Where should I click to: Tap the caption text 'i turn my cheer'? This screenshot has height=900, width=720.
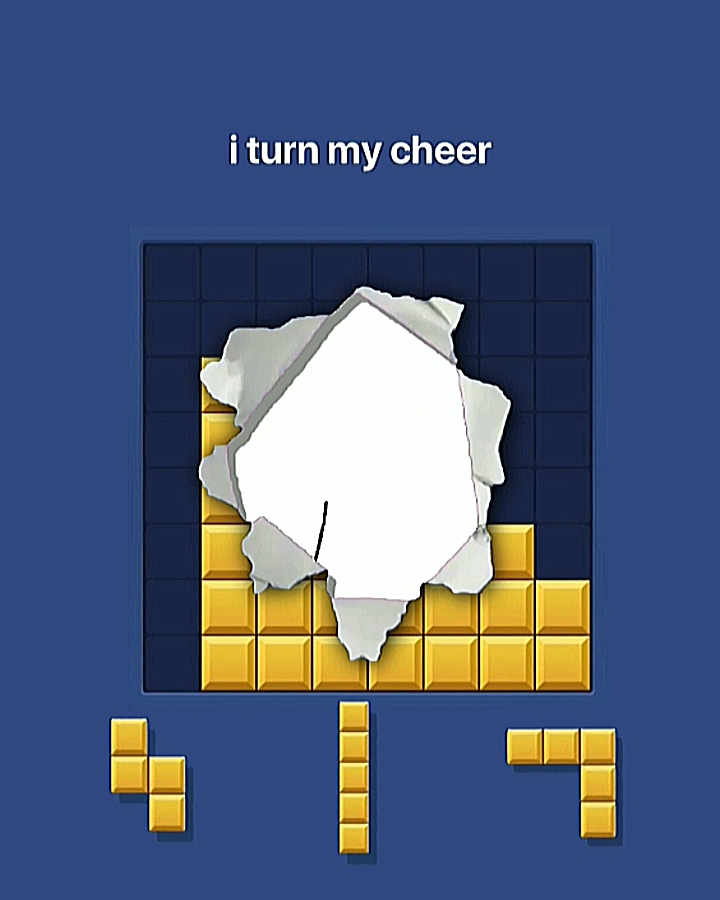[x=360, y=150]
